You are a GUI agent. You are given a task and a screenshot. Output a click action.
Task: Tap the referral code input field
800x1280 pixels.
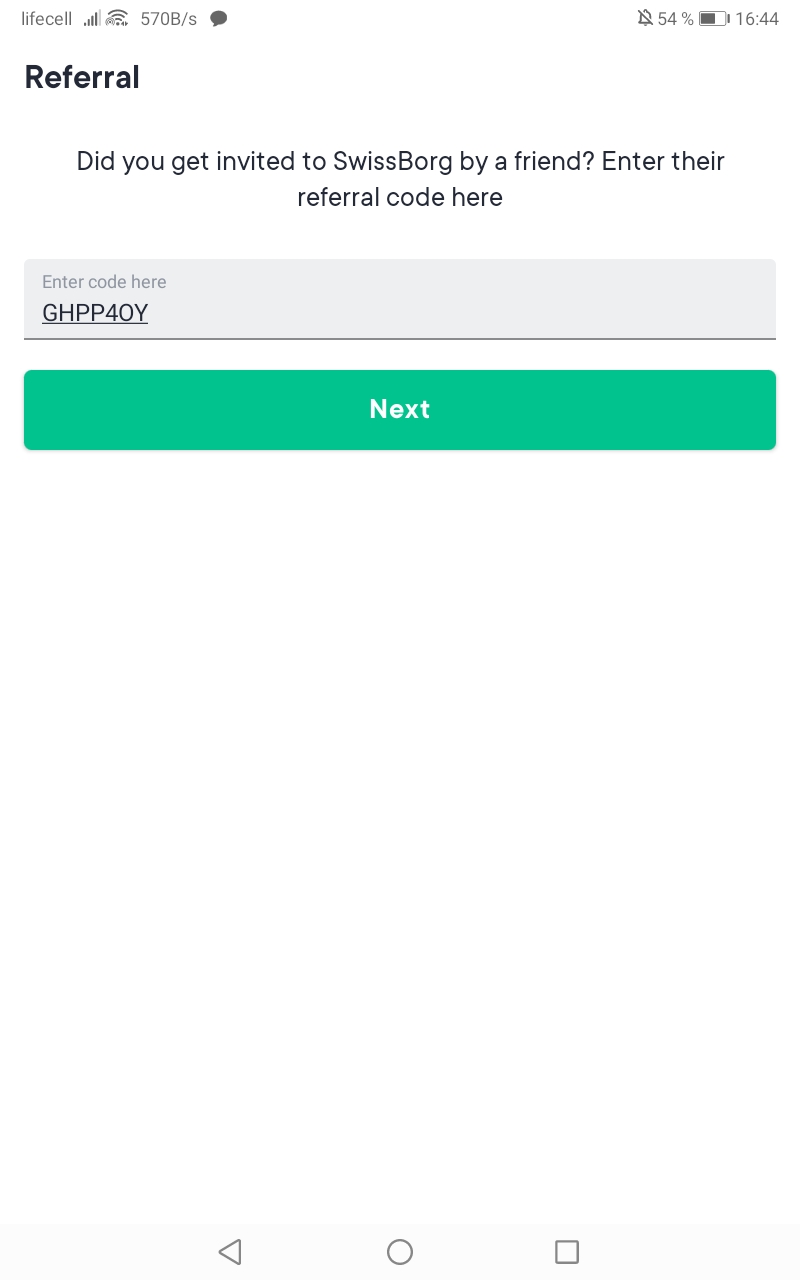400,300
